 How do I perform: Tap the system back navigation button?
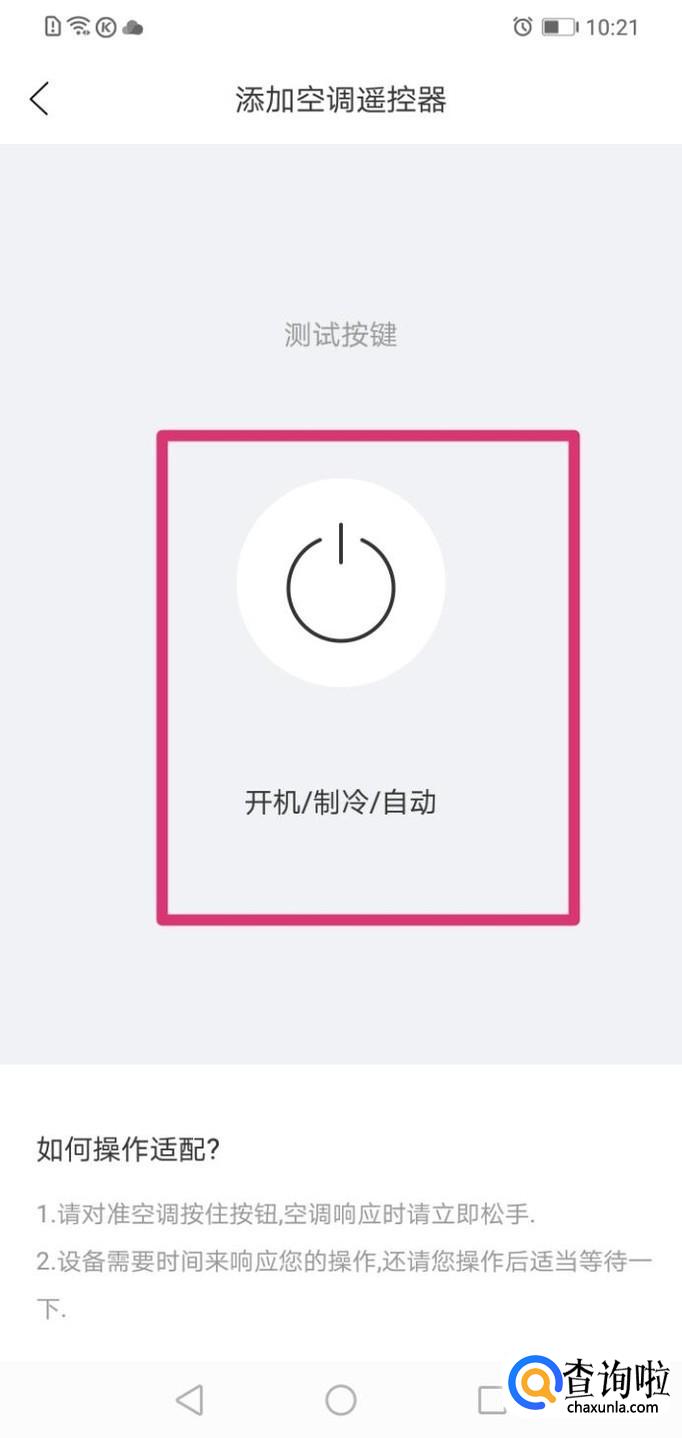(x=189, y=1399)
